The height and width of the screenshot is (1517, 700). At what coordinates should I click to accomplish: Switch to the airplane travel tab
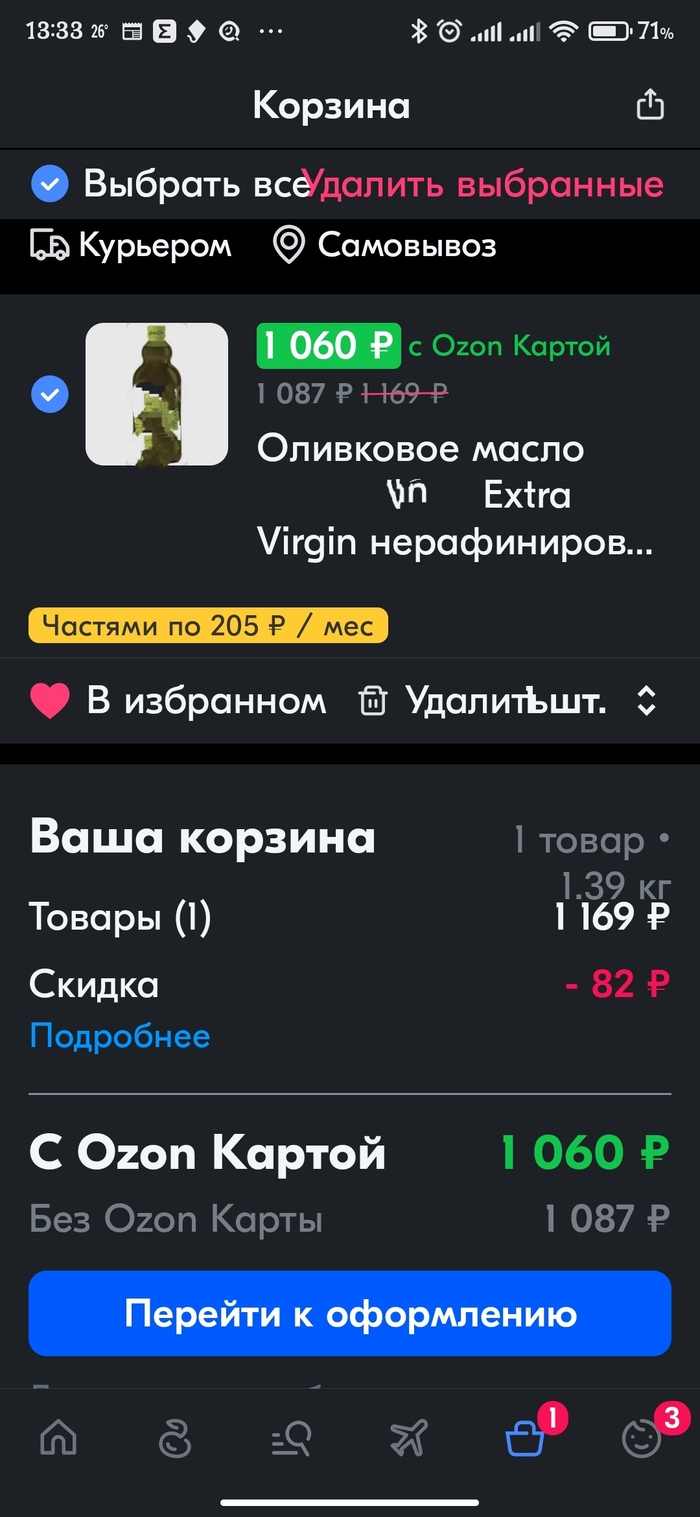tap(408, 1439)
